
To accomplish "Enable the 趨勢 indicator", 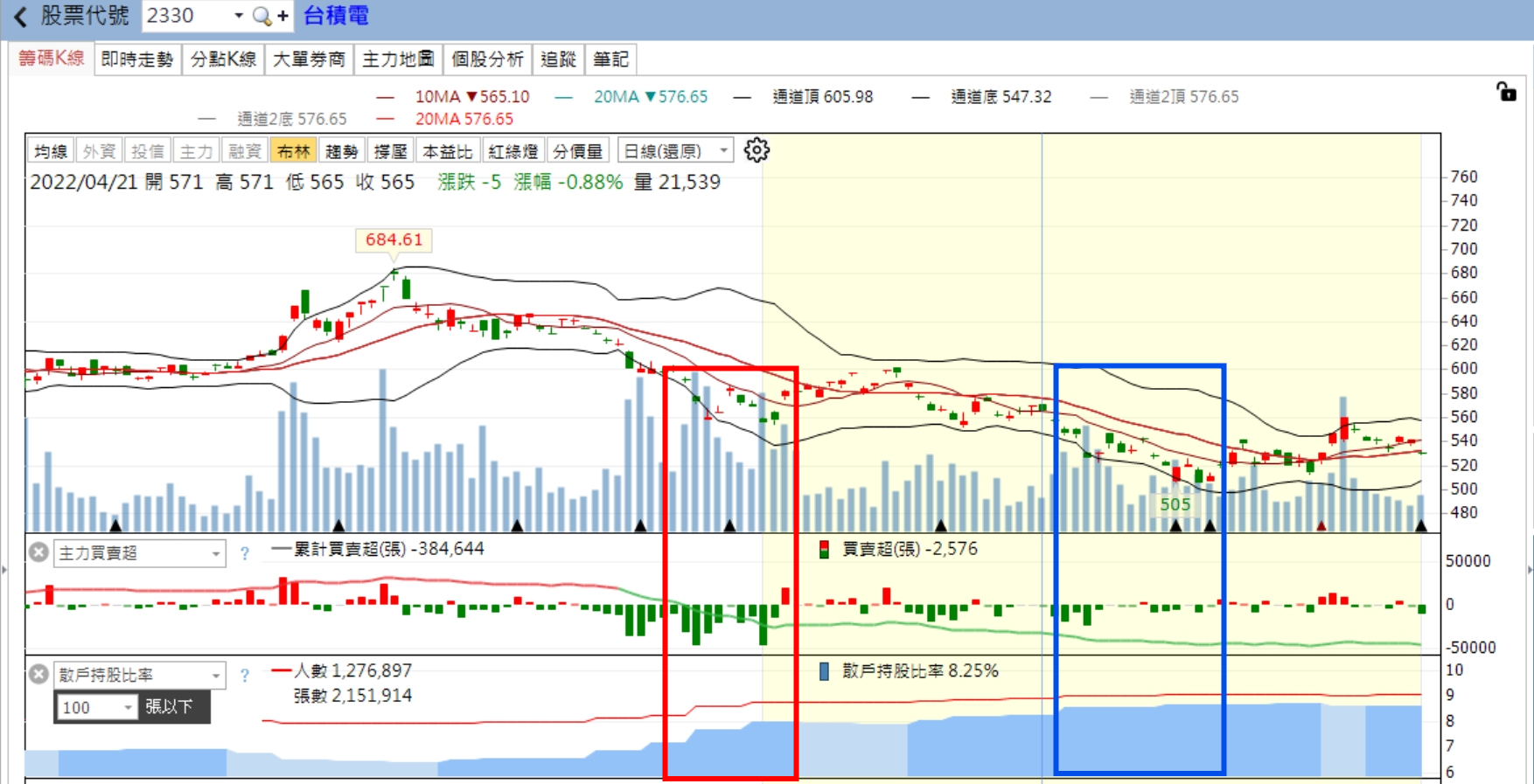I will click(x=342, y=151).
